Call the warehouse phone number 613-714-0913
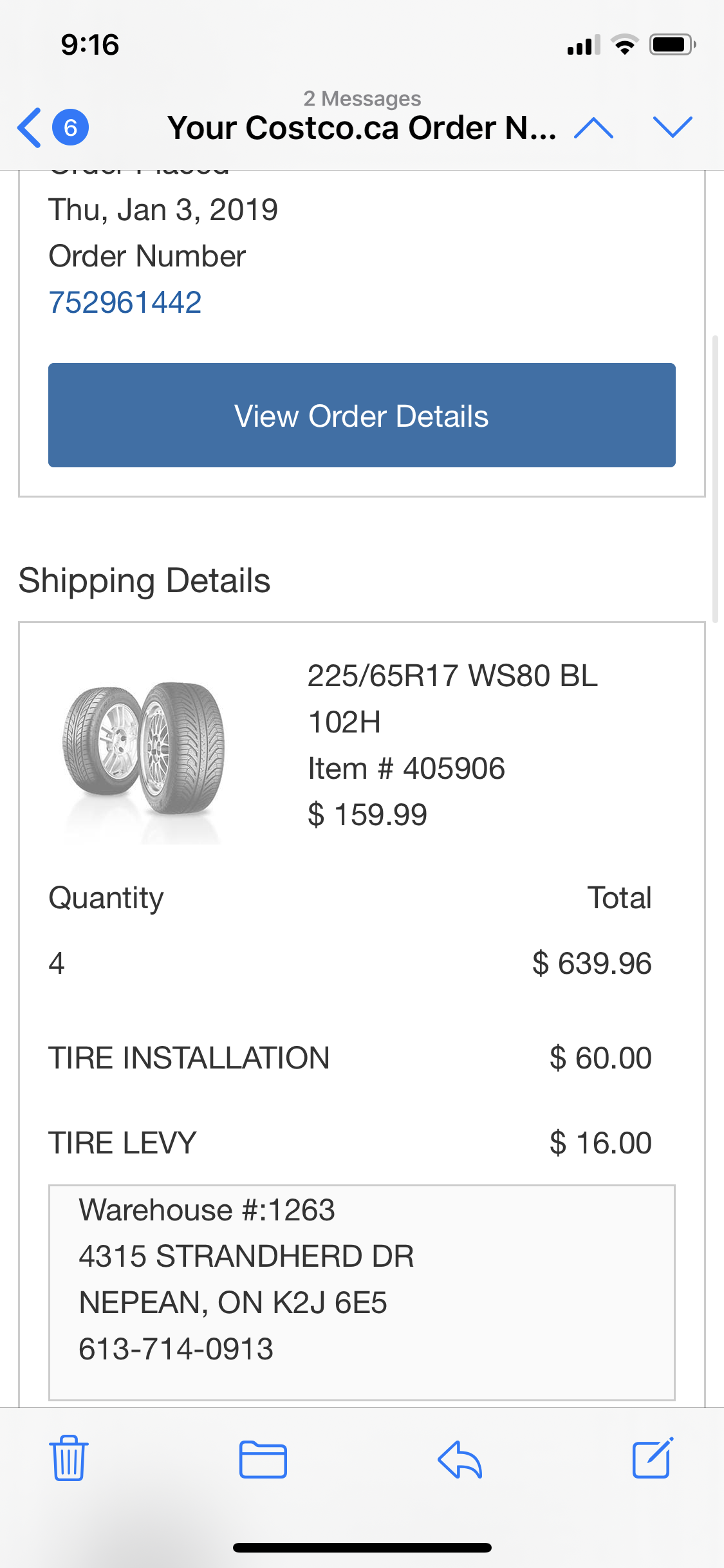The height and width of the screenshot is (1568, 724). (x=176, y=1349)
